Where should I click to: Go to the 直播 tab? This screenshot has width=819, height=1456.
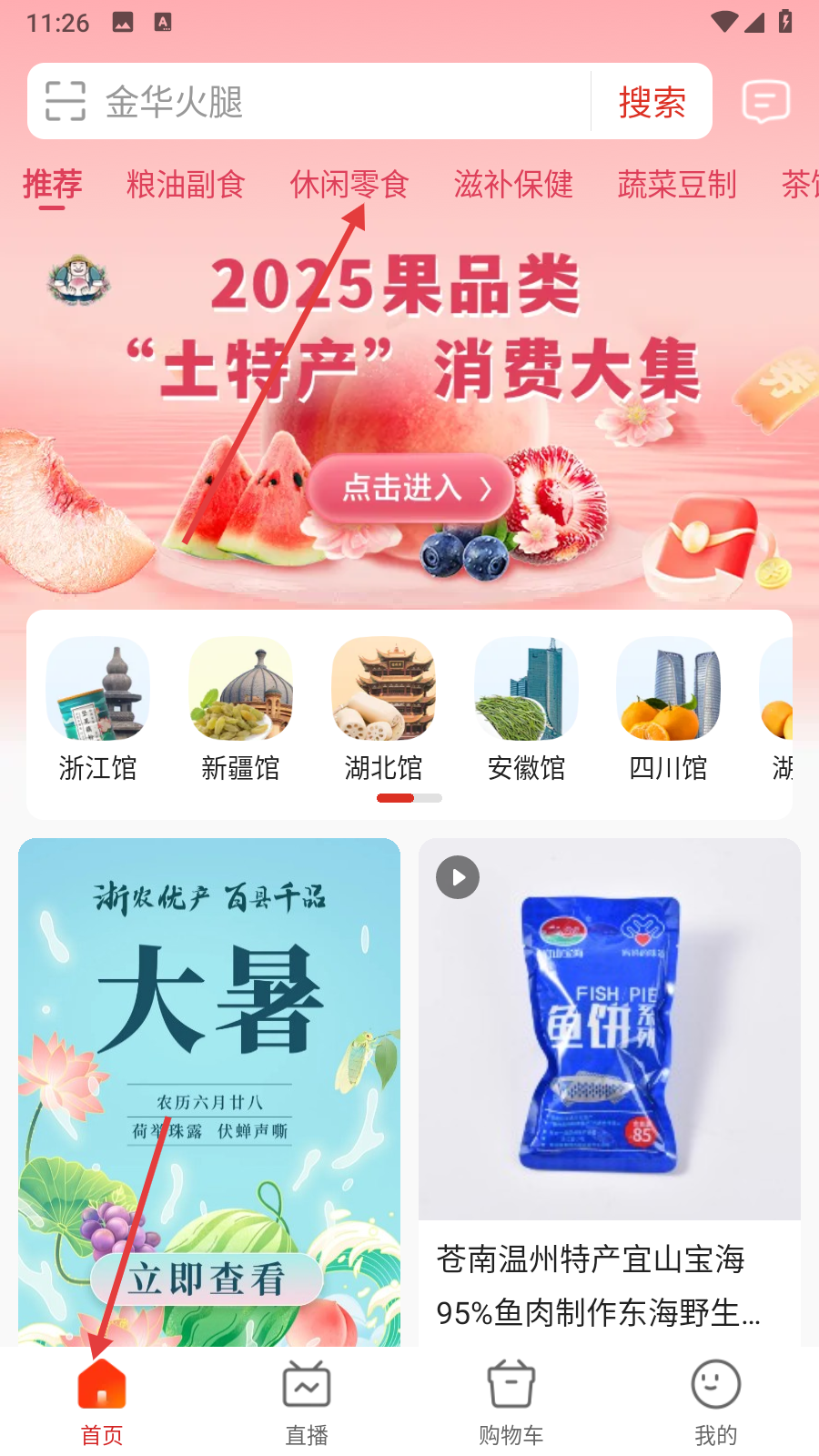(x=307, y=1402)
